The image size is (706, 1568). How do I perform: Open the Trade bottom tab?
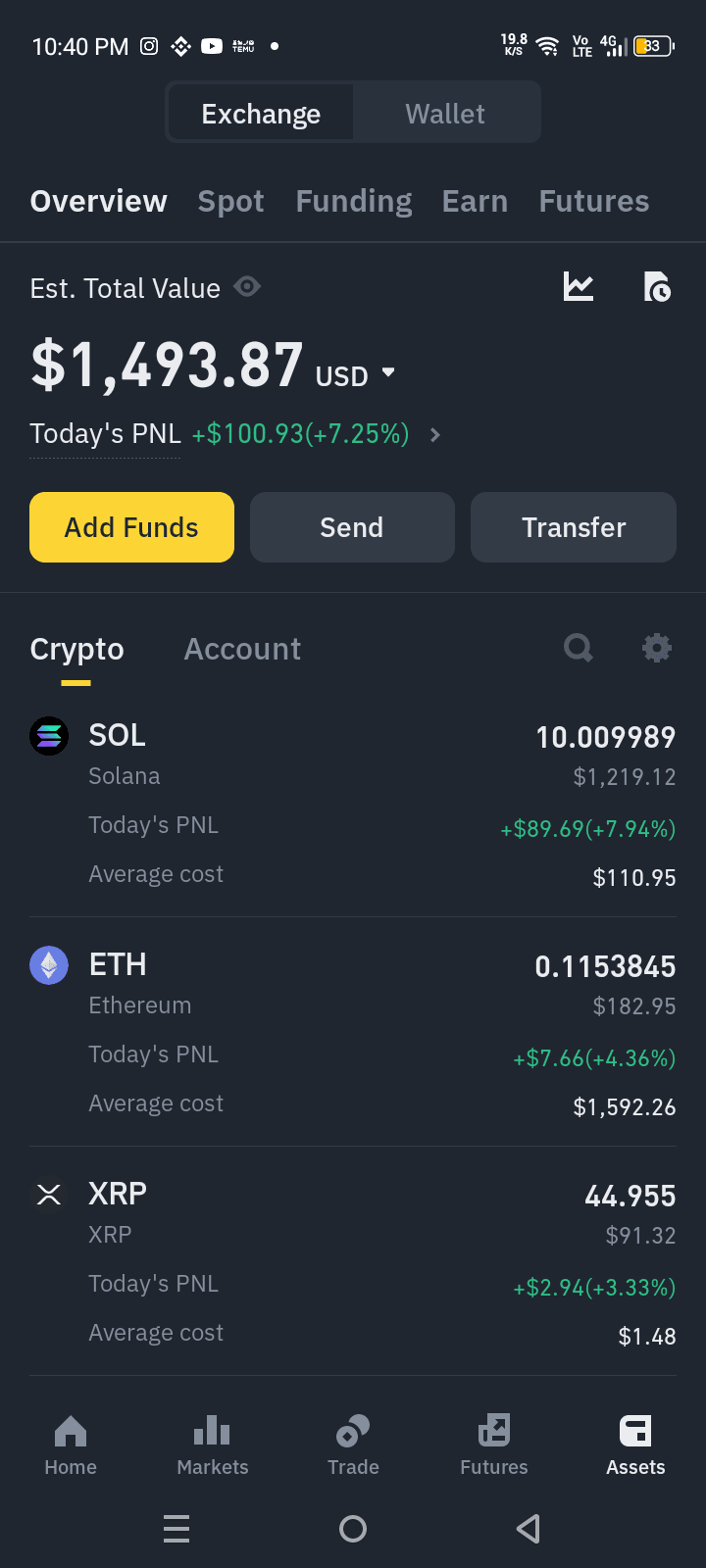point(353,1445)
